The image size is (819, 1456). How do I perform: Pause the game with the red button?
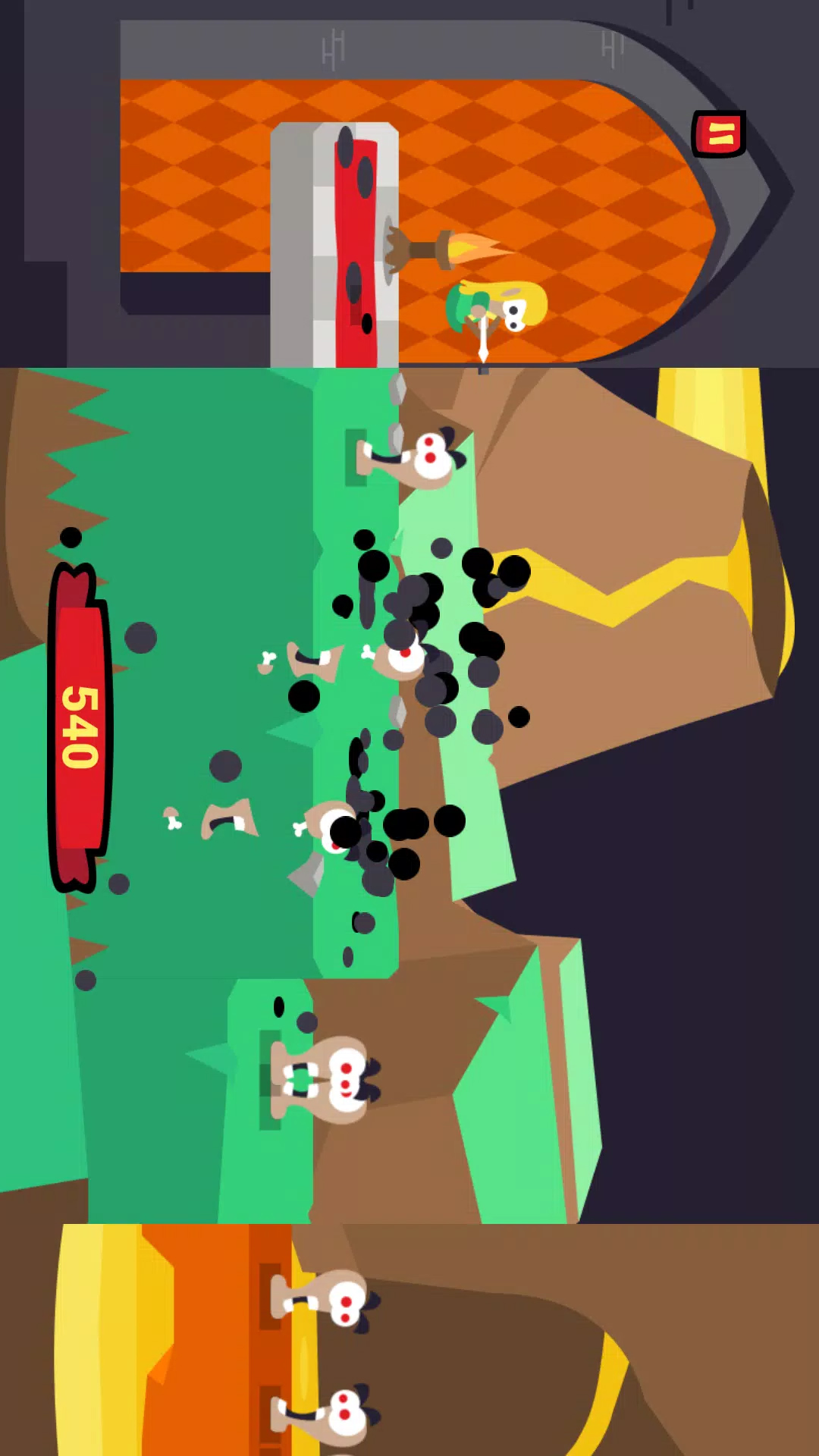coord(719,134)
